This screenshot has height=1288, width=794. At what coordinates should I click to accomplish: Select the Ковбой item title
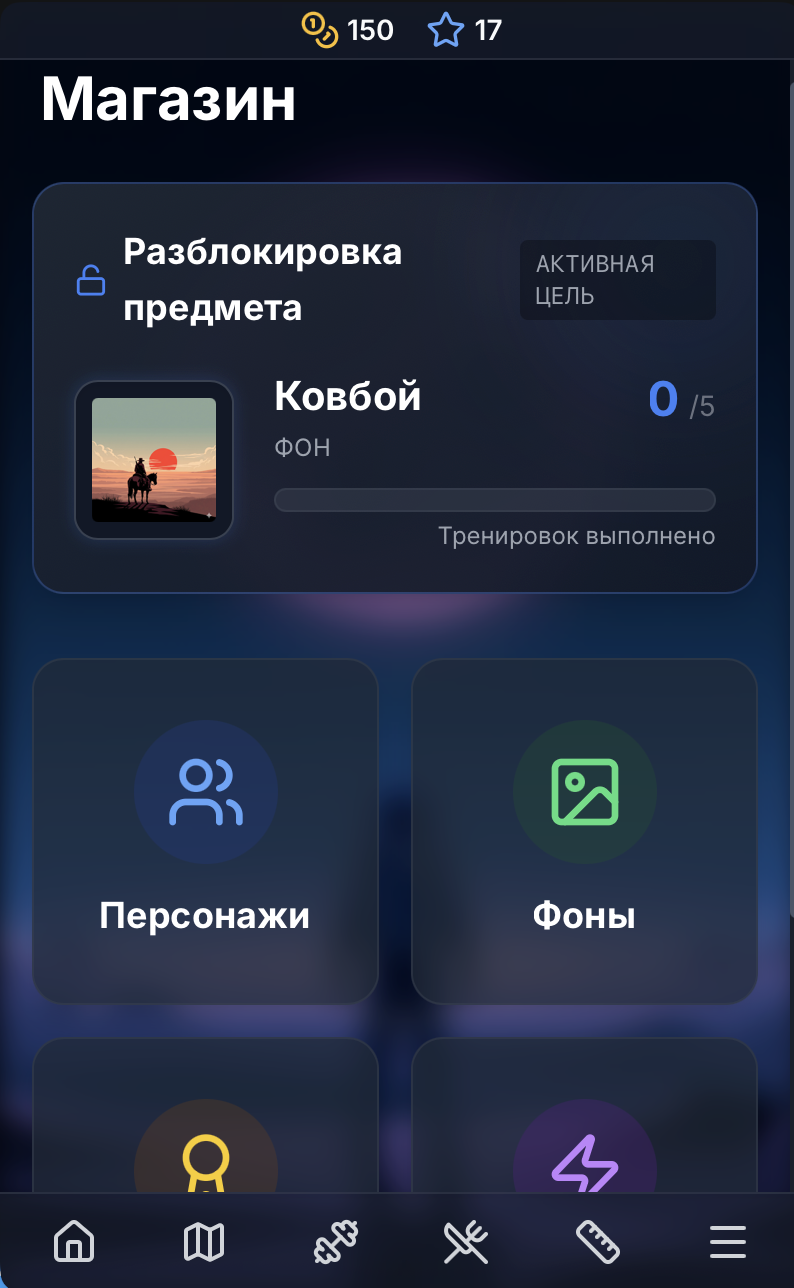[347, 396]
